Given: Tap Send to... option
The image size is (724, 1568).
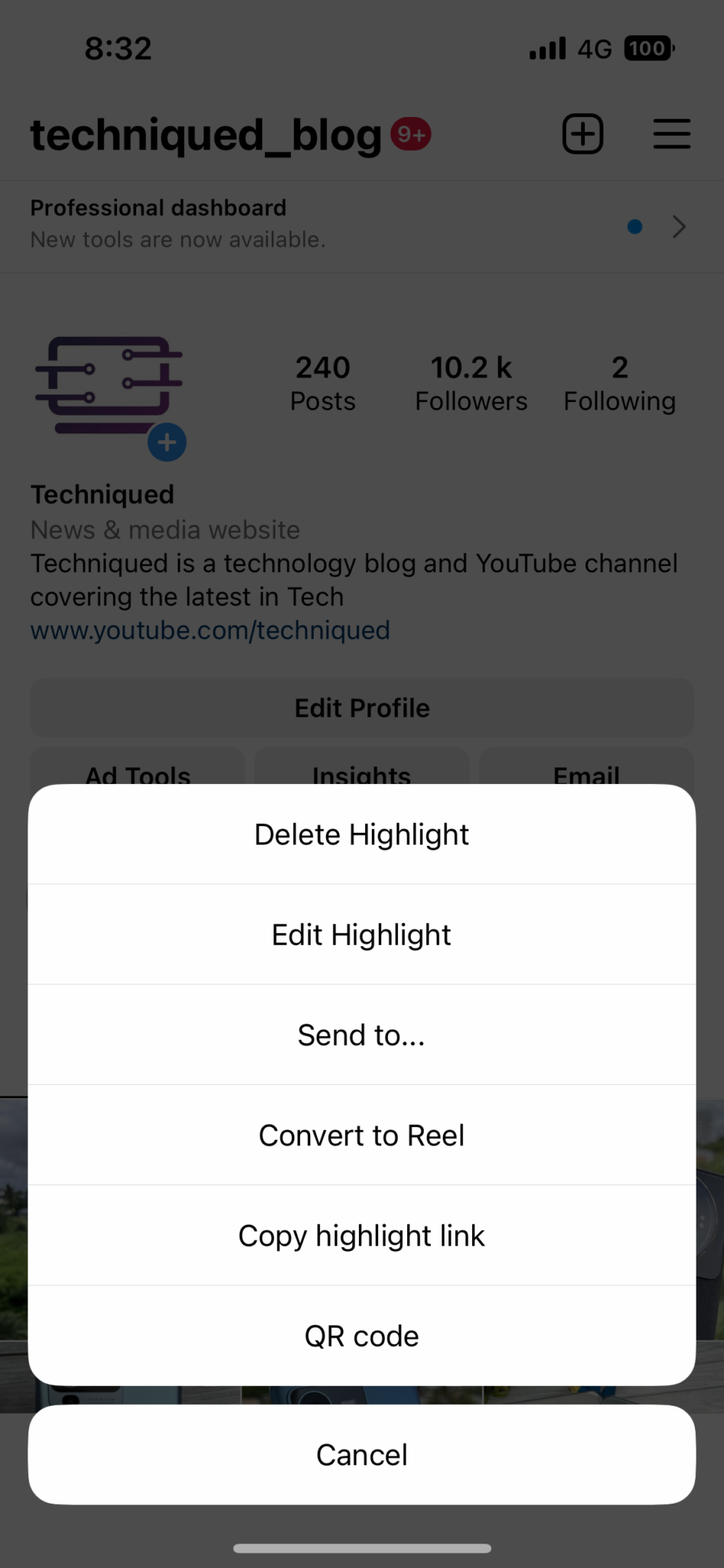Looking at the screenshot, I should (362, 1035).
